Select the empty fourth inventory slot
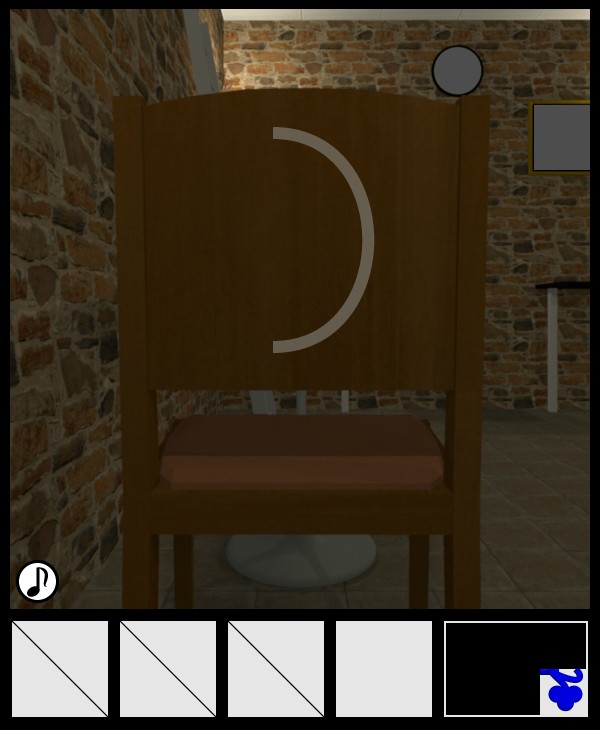This screenshot has height=730, width=600. coord(384,669)
